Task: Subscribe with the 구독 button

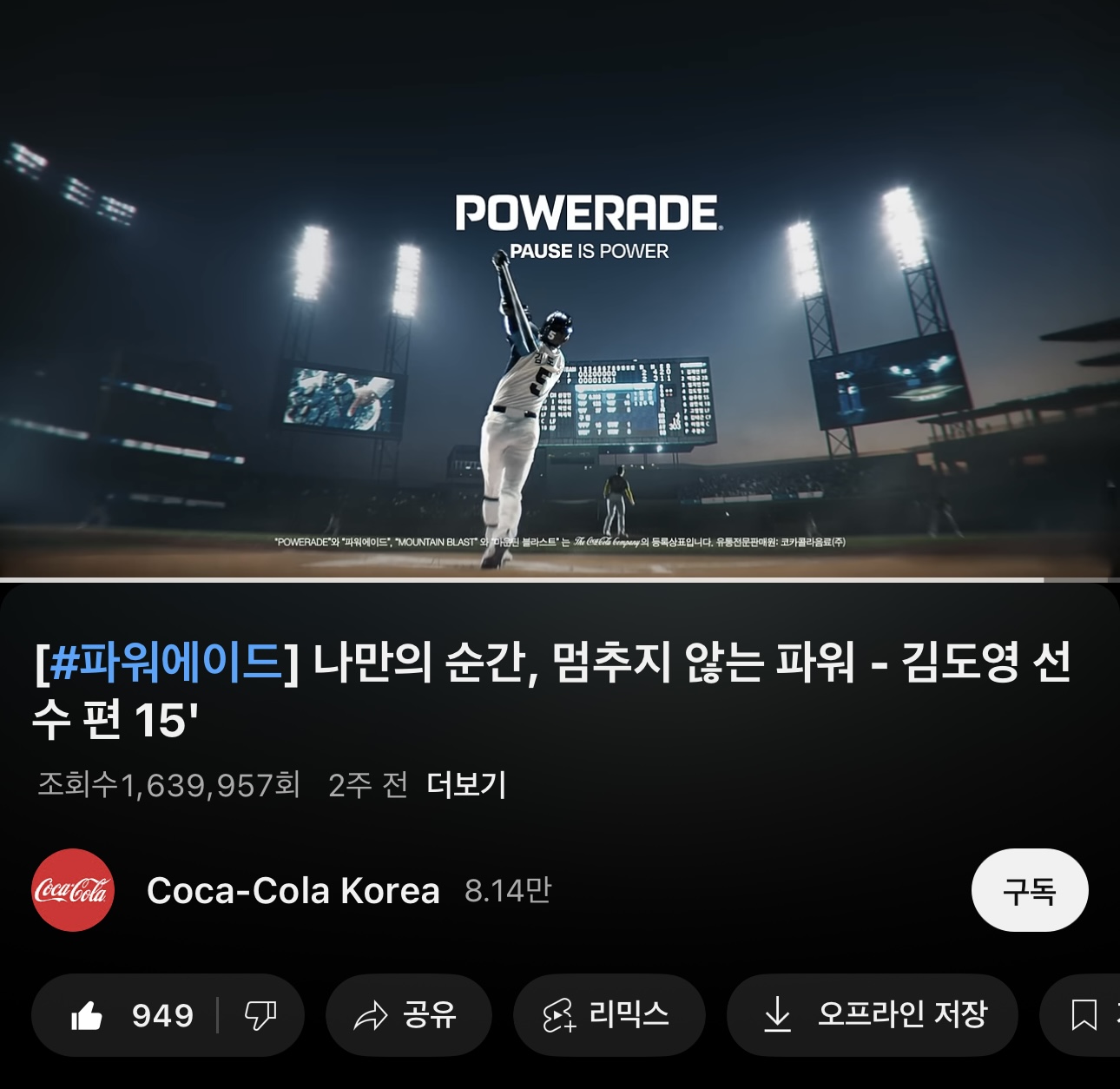Action: (x=1029, y=891)
